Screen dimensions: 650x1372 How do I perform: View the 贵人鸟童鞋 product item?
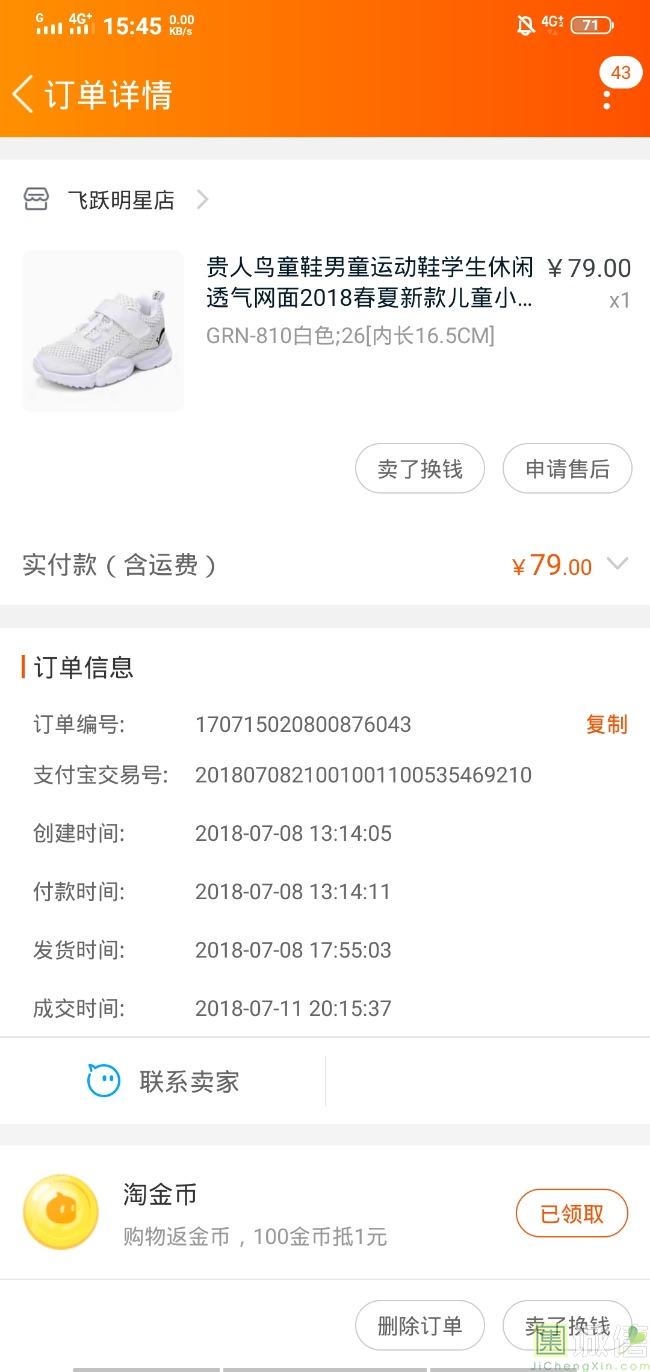(x=368, y=283)
